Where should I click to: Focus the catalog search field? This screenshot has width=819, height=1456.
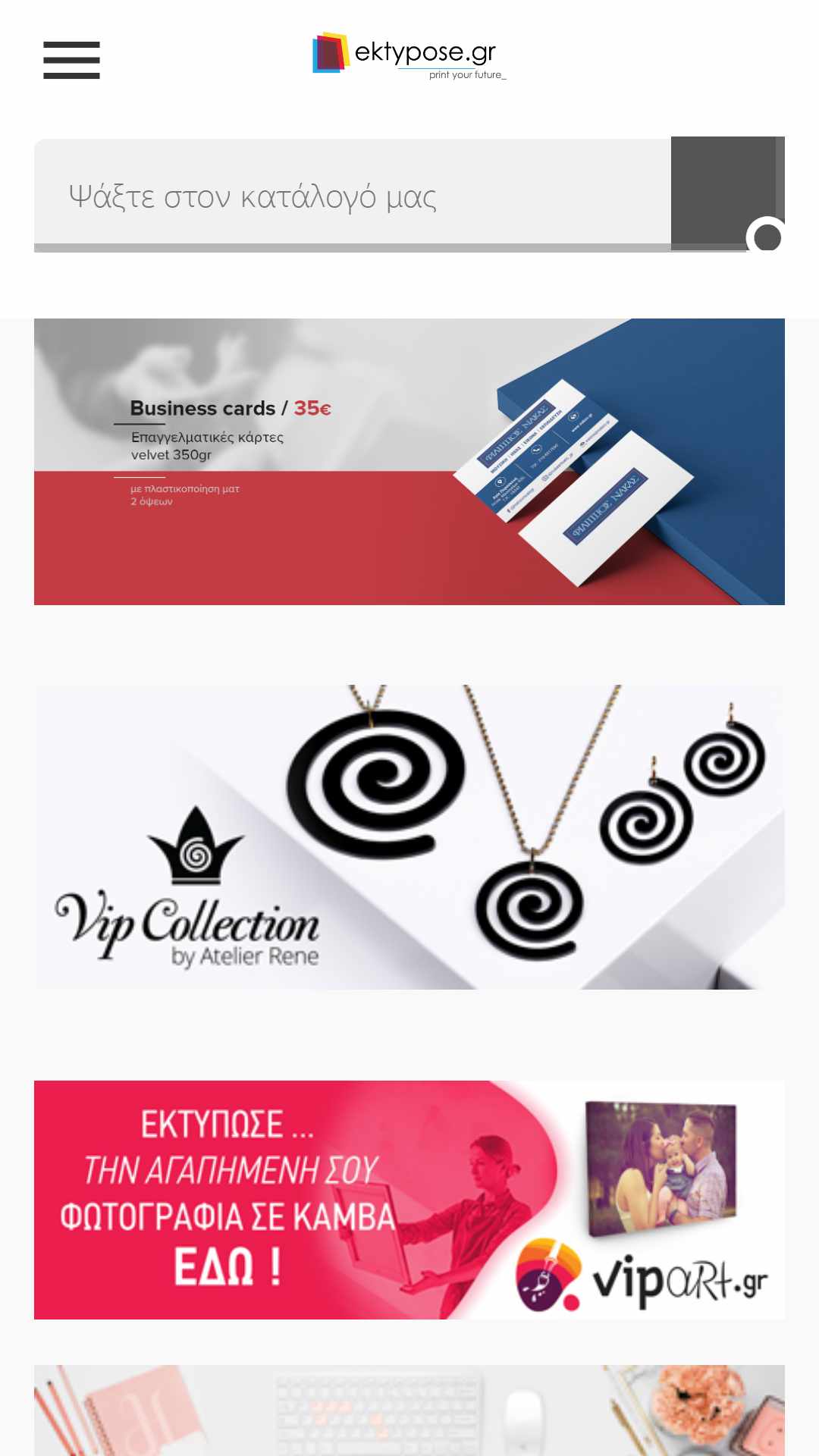pos(353,195)
